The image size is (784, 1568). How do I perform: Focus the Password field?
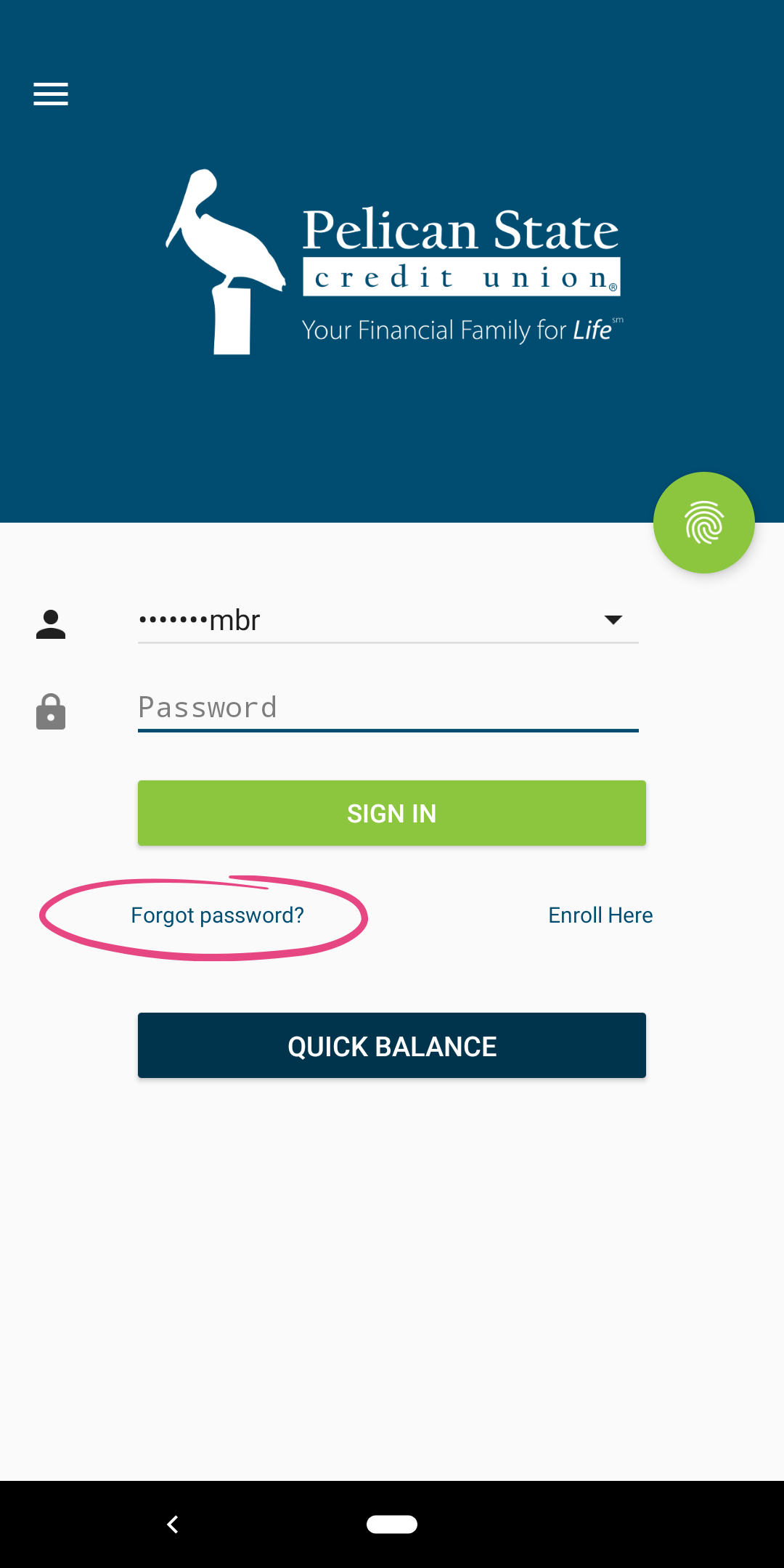[x=388, y=707]
